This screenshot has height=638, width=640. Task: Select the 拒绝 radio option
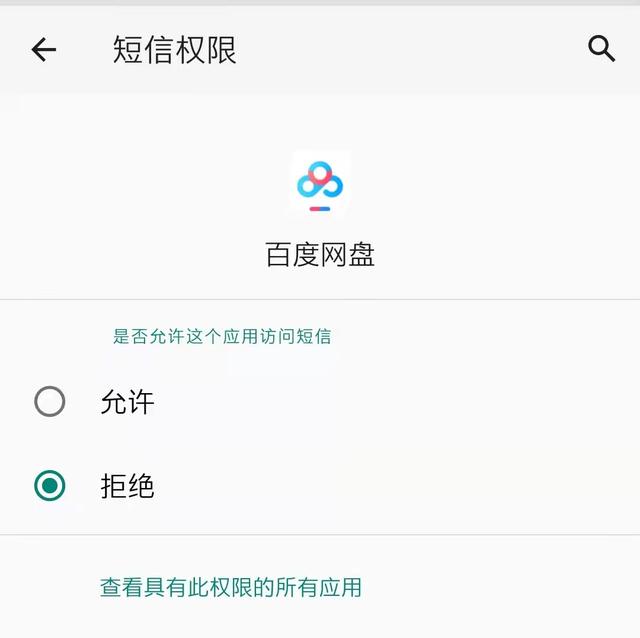[x=50, y=486]
